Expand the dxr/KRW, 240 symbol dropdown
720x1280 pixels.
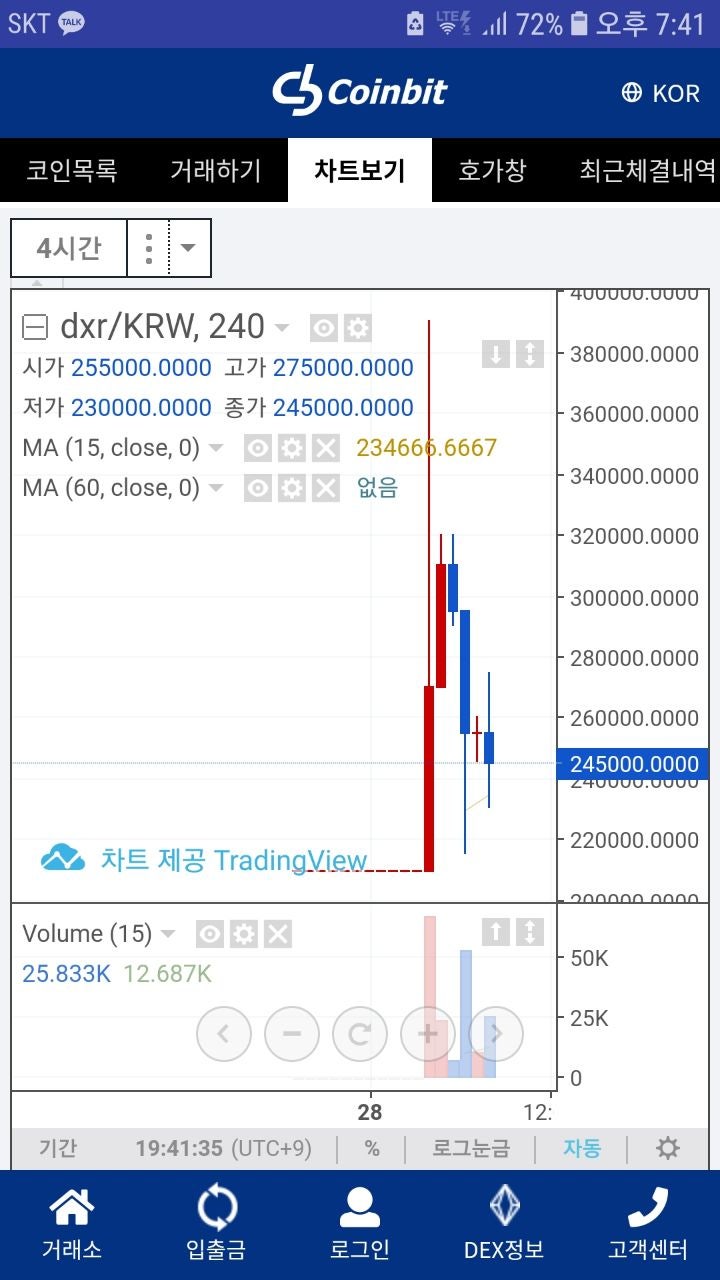coord(280,327)
